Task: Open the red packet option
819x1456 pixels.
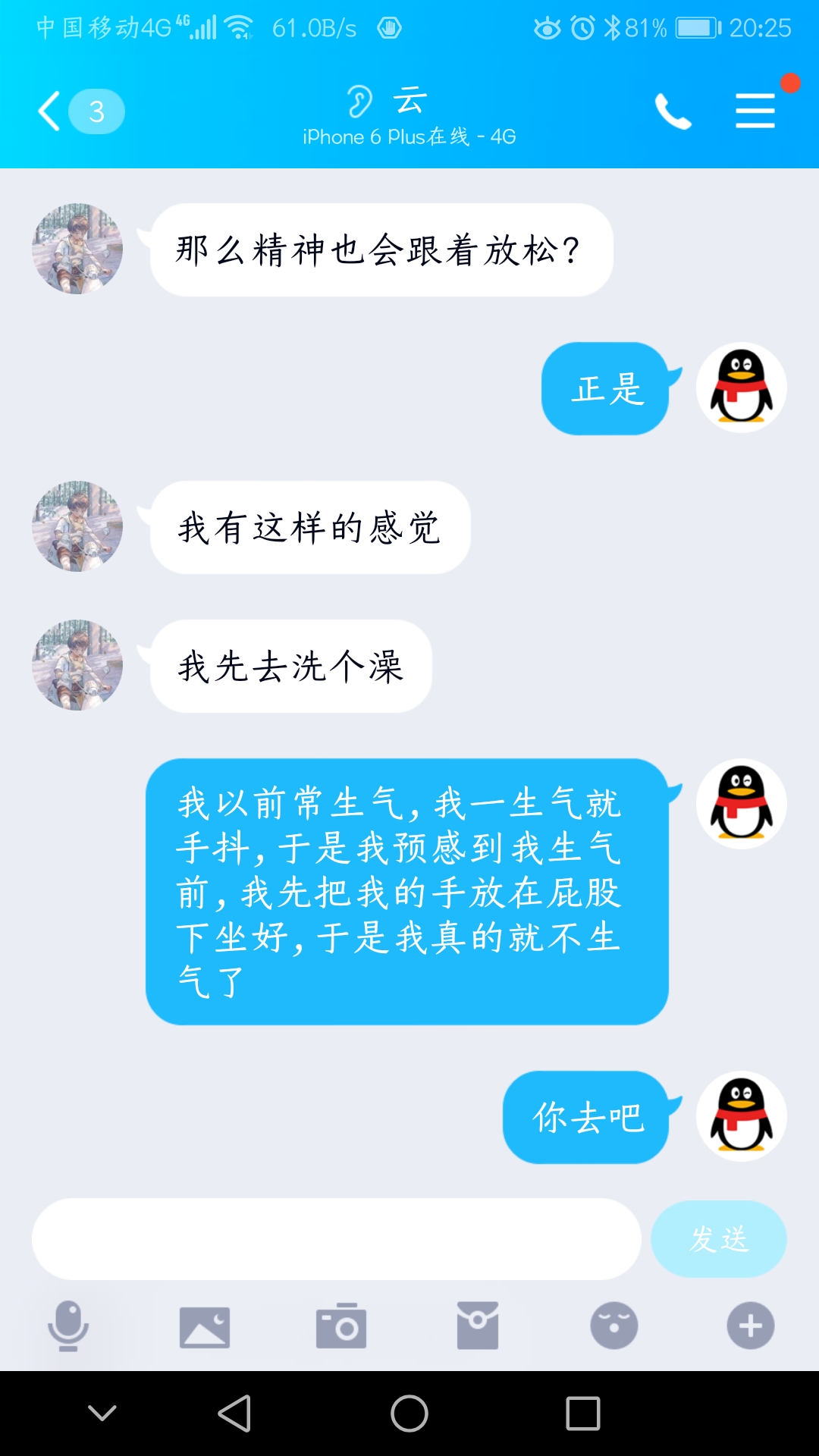Action: [x=478, y=1326]
